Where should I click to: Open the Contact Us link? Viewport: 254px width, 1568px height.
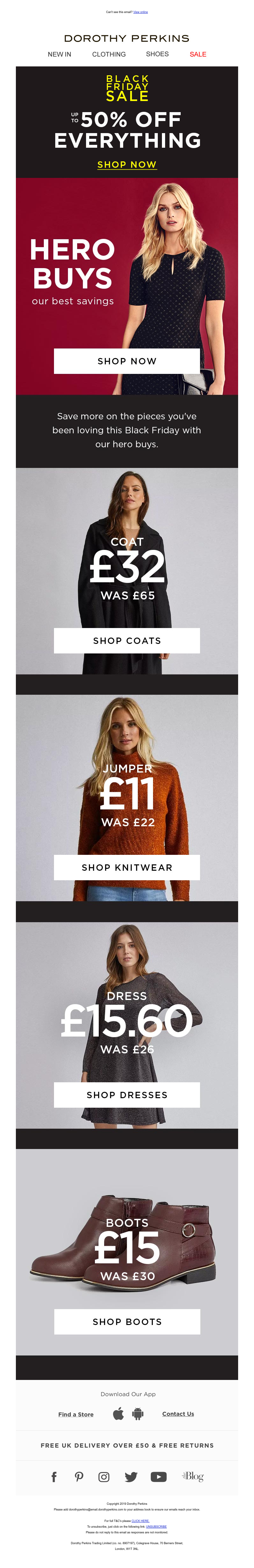[178, 1413]
